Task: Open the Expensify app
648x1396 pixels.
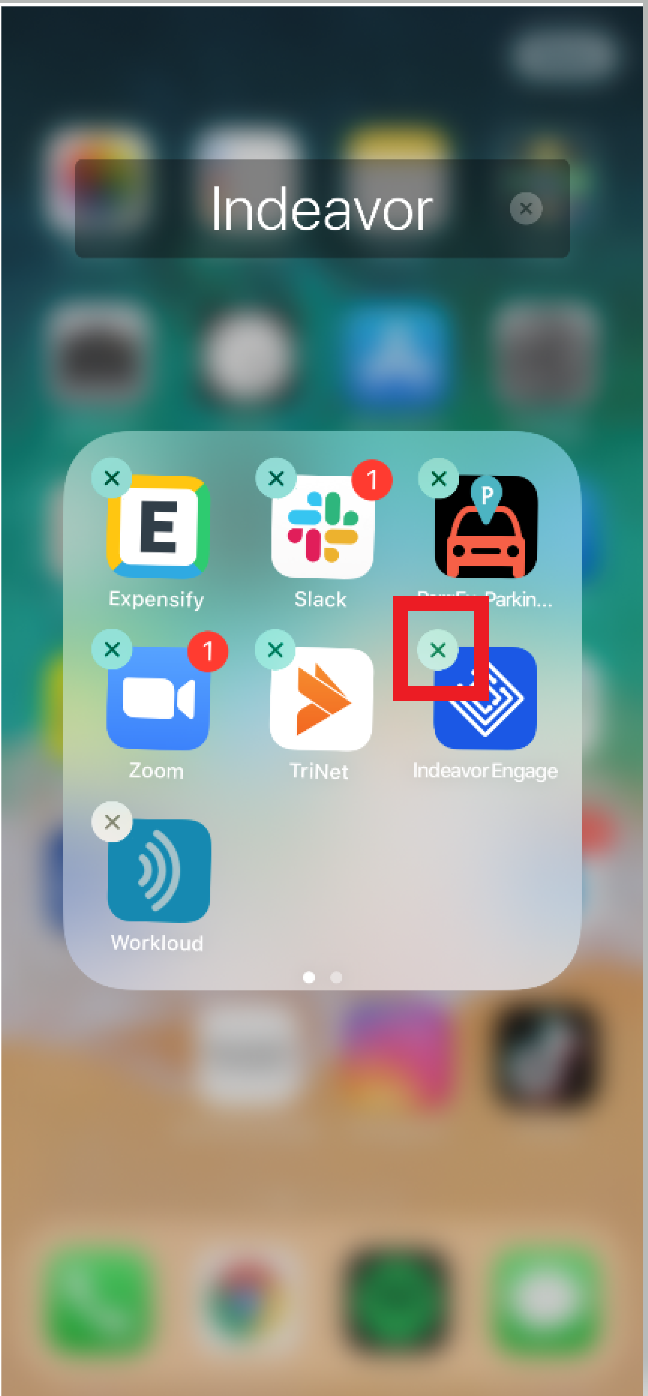Action: tap(159, 527)
